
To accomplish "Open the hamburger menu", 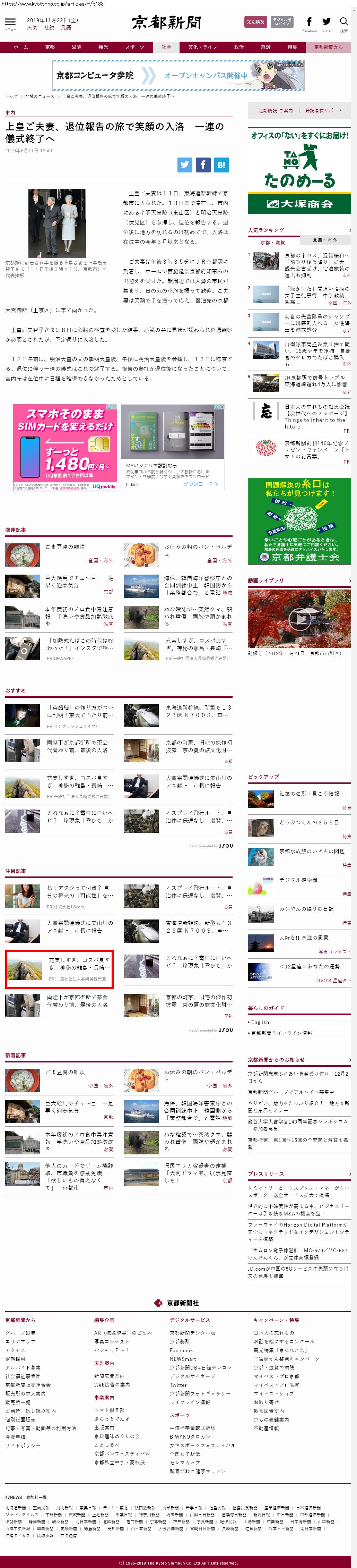I will (10, 22).
